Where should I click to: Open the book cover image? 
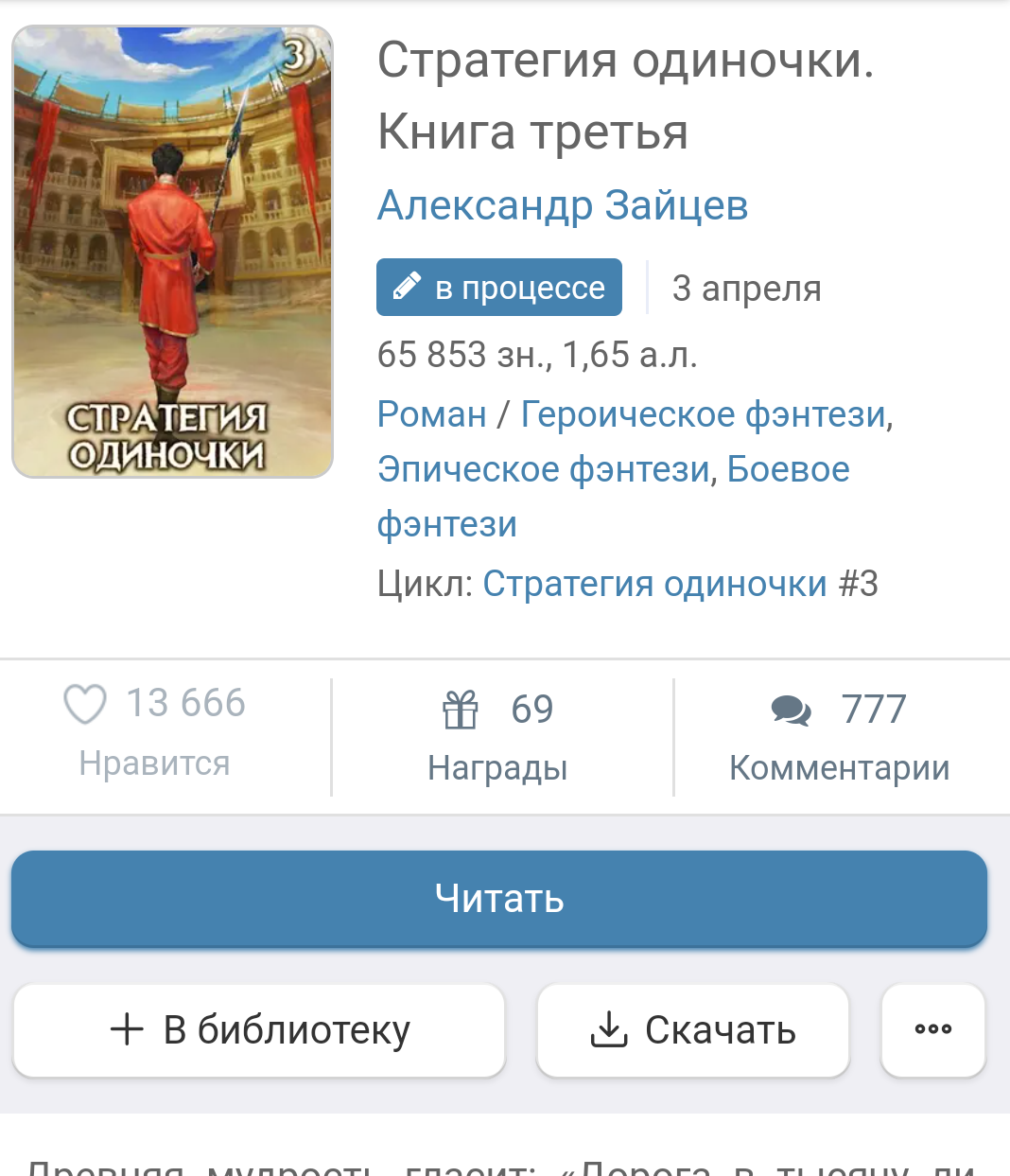pyautogui.click(x=172, y=252)
